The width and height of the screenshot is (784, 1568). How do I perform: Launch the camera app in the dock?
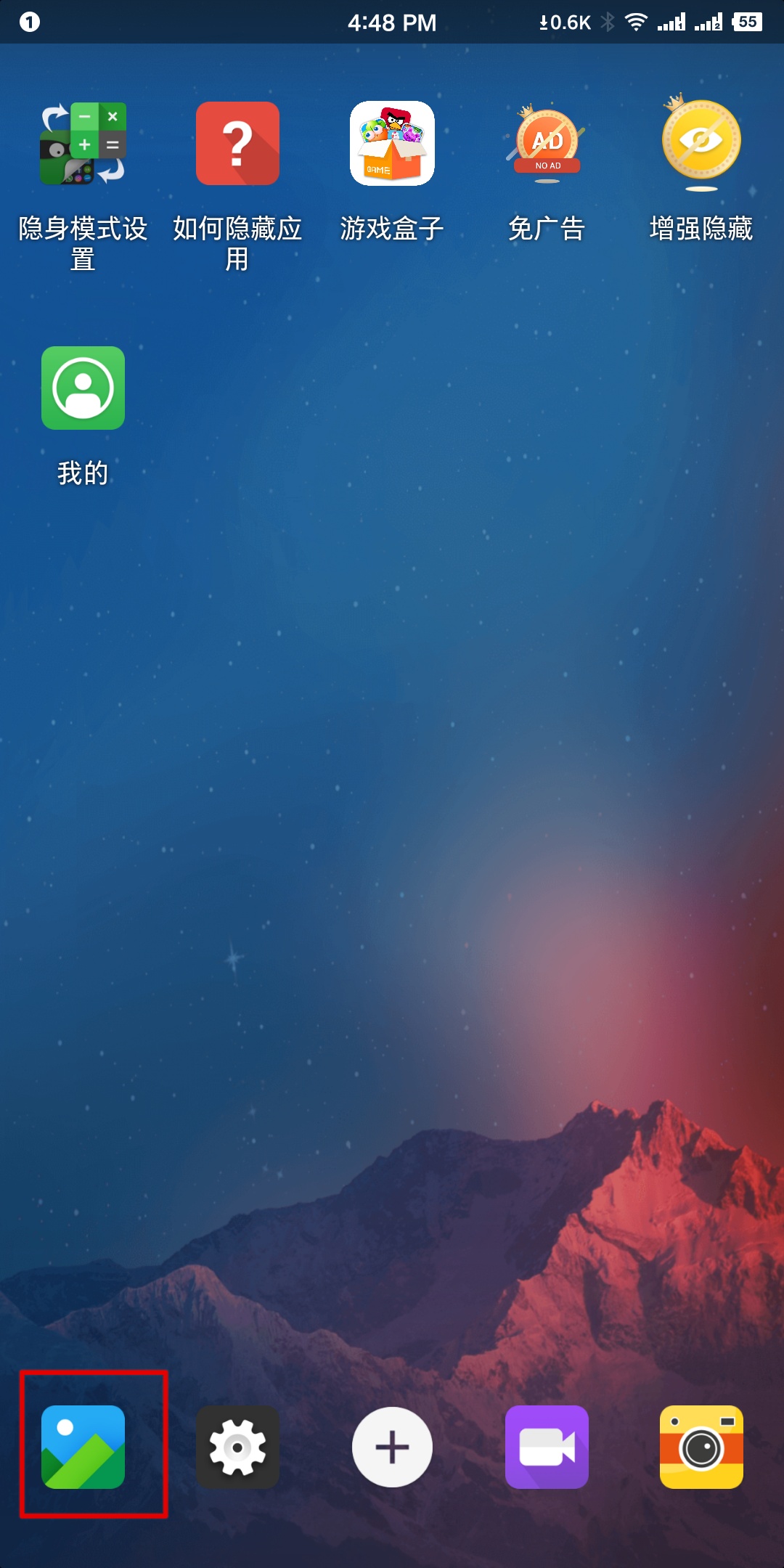pos(701,1447)
